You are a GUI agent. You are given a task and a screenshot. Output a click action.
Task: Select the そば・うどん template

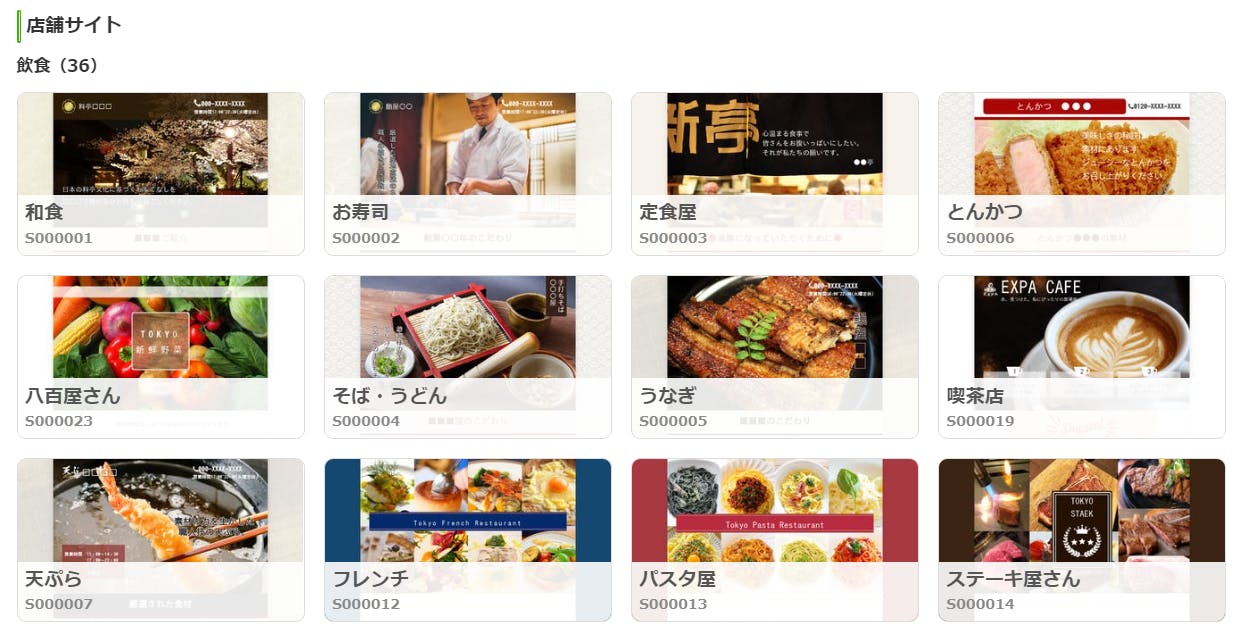pyautogui.click(x=467, y=356)
